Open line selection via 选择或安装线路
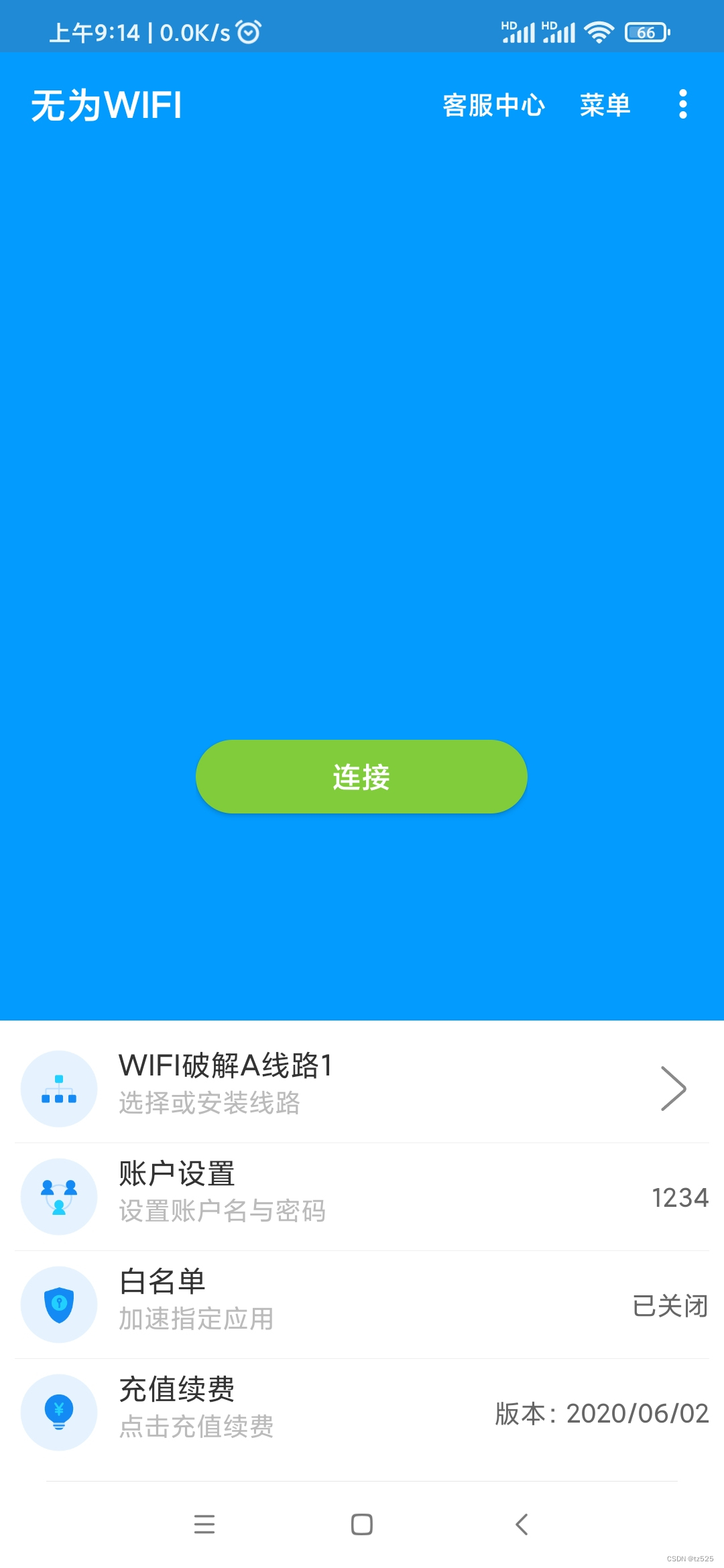The width and height of the screenshot is (724, 1568). pyautogui.click(x=208, y=1103)
